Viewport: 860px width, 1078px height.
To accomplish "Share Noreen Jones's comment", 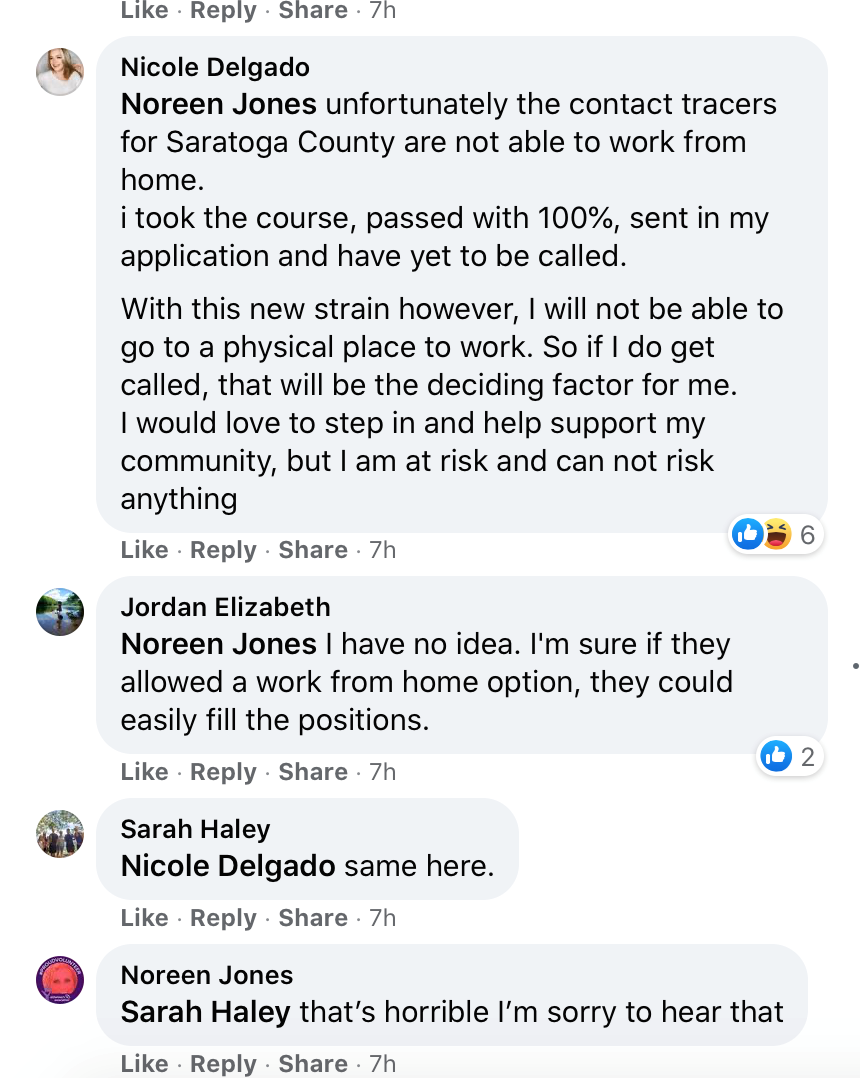I will pos(313,1064).
